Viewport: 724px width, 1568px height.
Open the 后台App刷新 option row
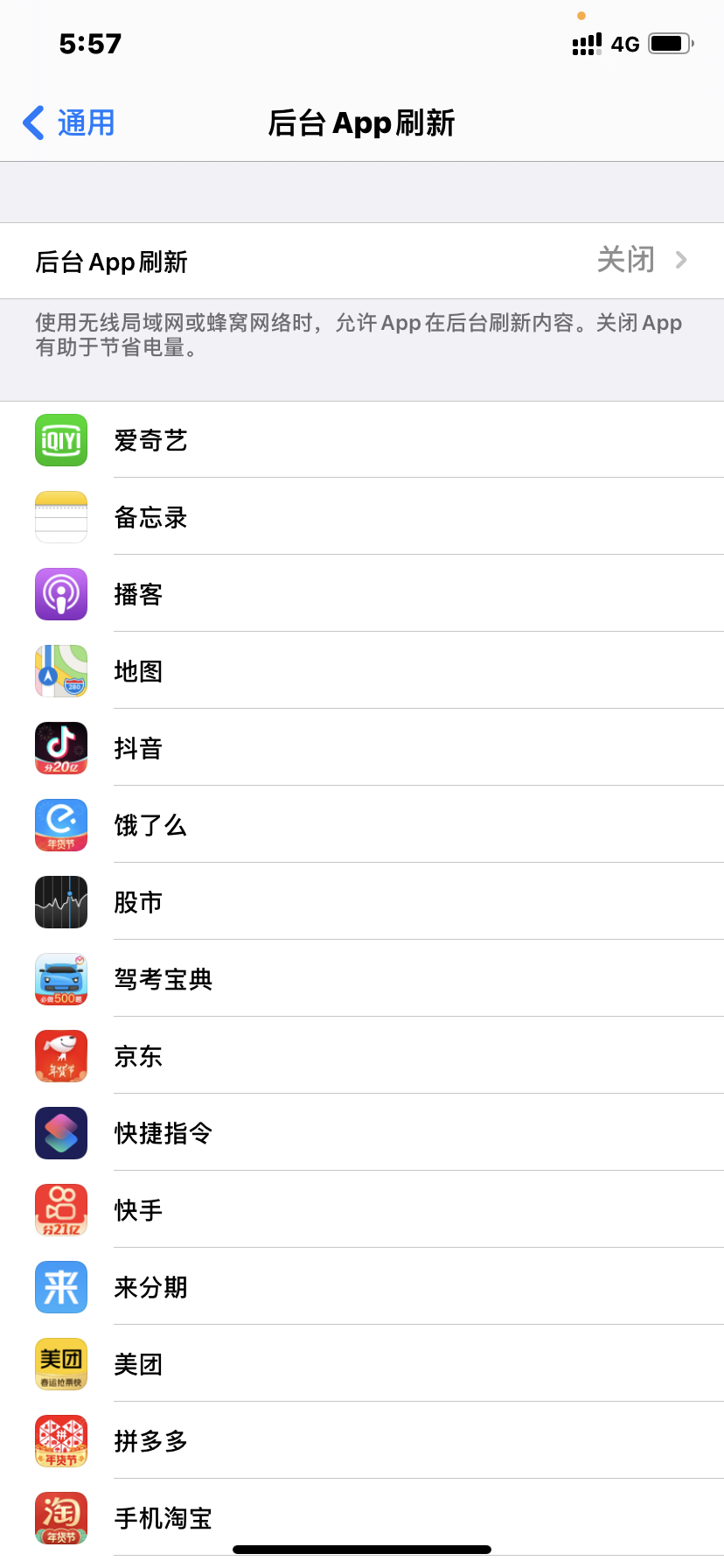362,261
